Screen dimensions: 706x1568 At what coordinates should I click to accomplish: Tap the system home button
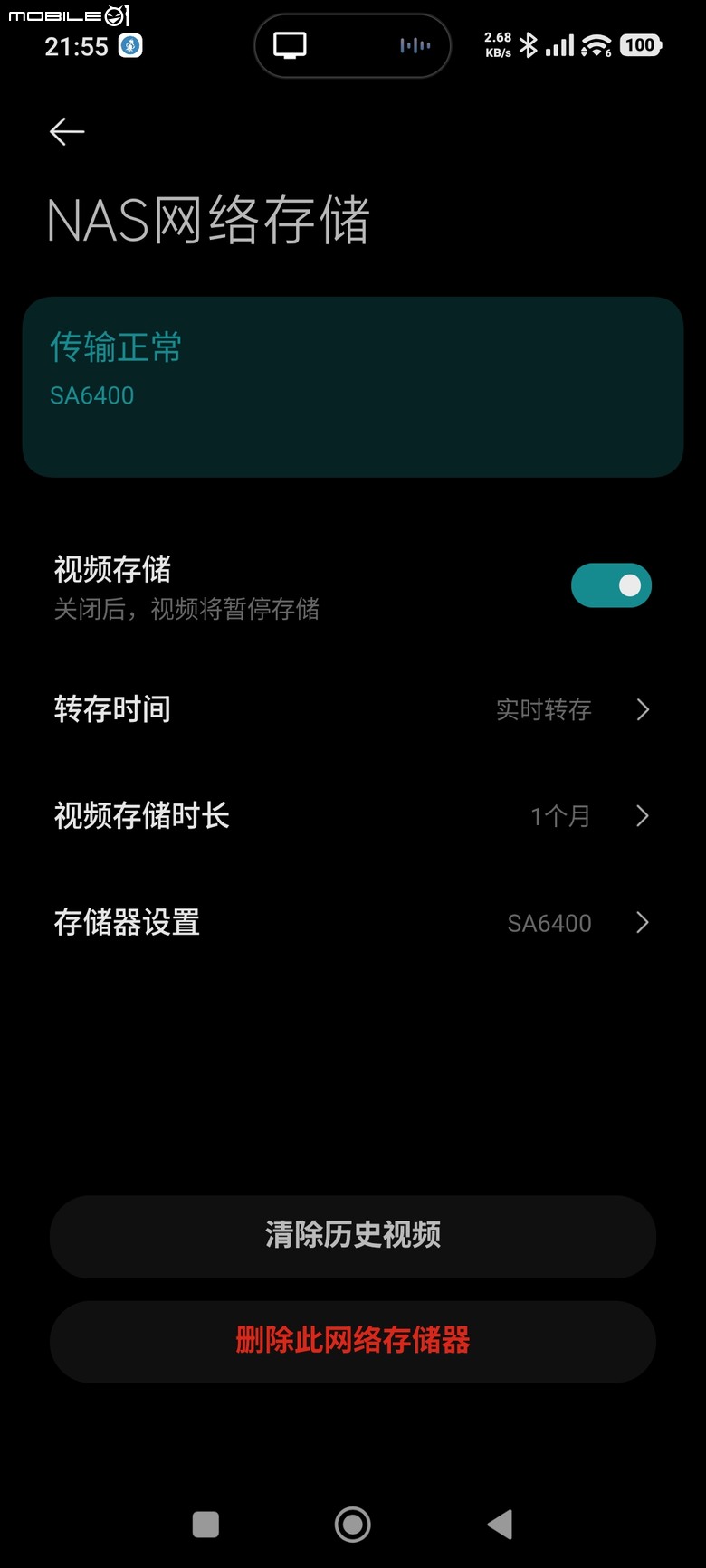[353, 1525]
